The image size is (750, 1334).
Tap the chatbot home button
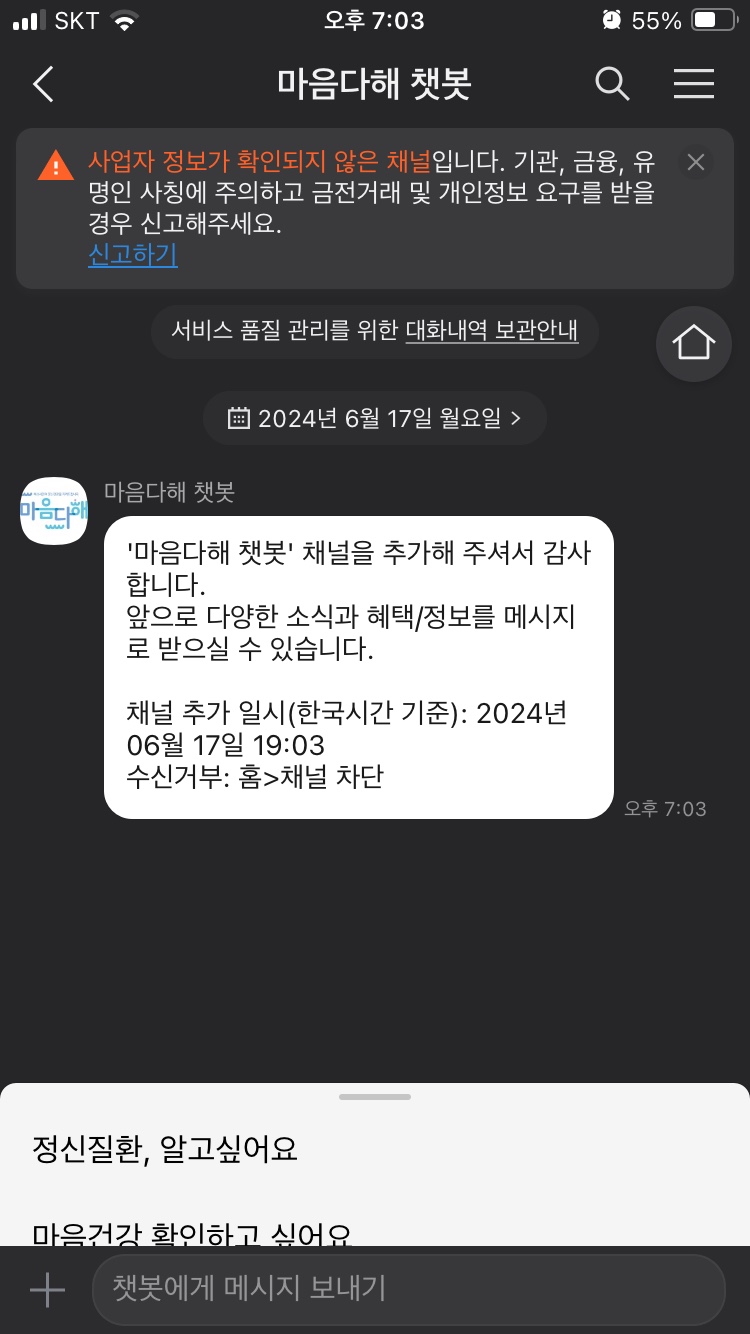693,343
